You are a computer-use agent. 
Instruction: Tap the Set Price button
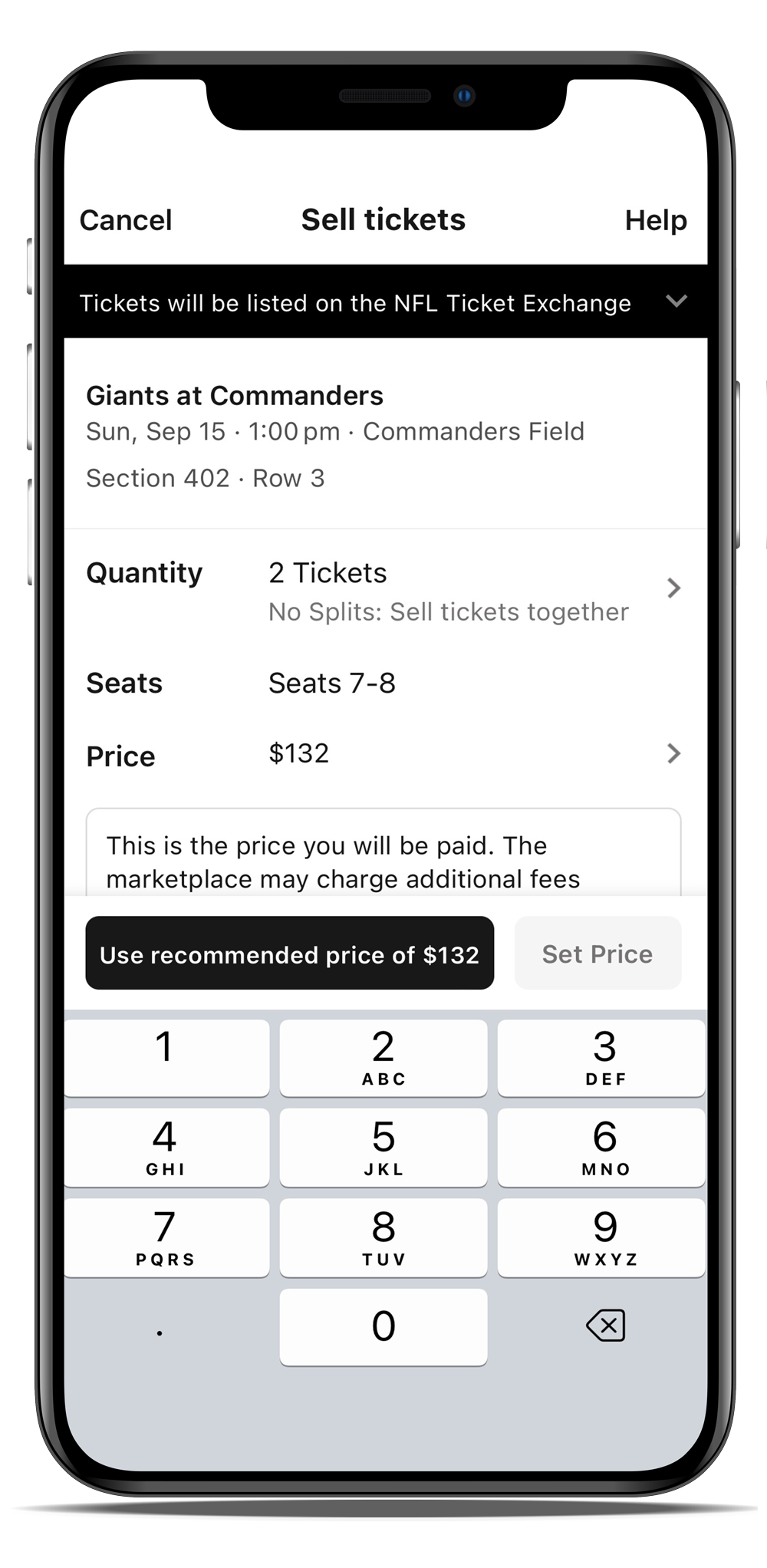[597, 954]
